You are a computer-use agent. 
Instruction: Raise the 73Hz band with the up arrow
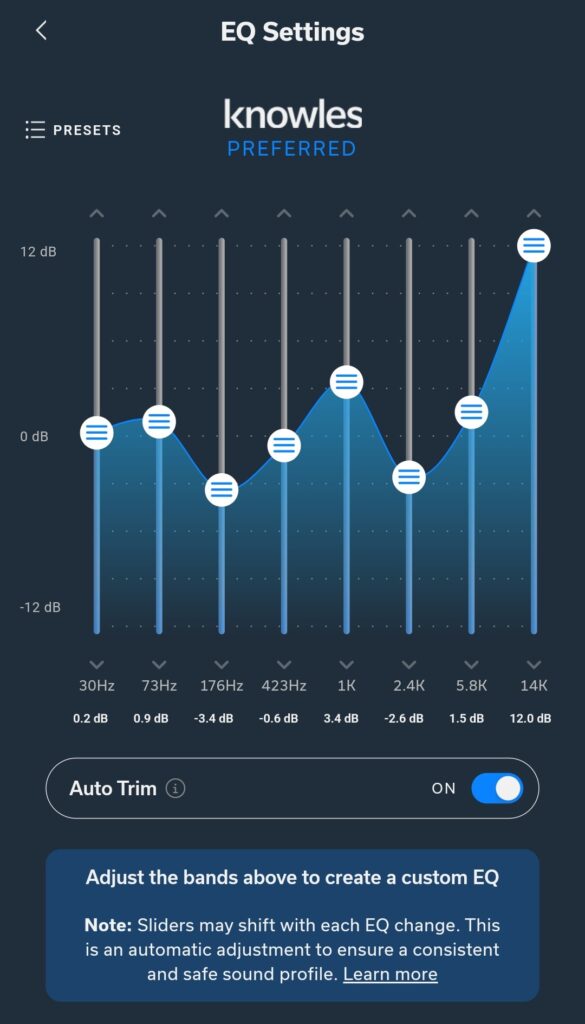click(x=159, y=214)
